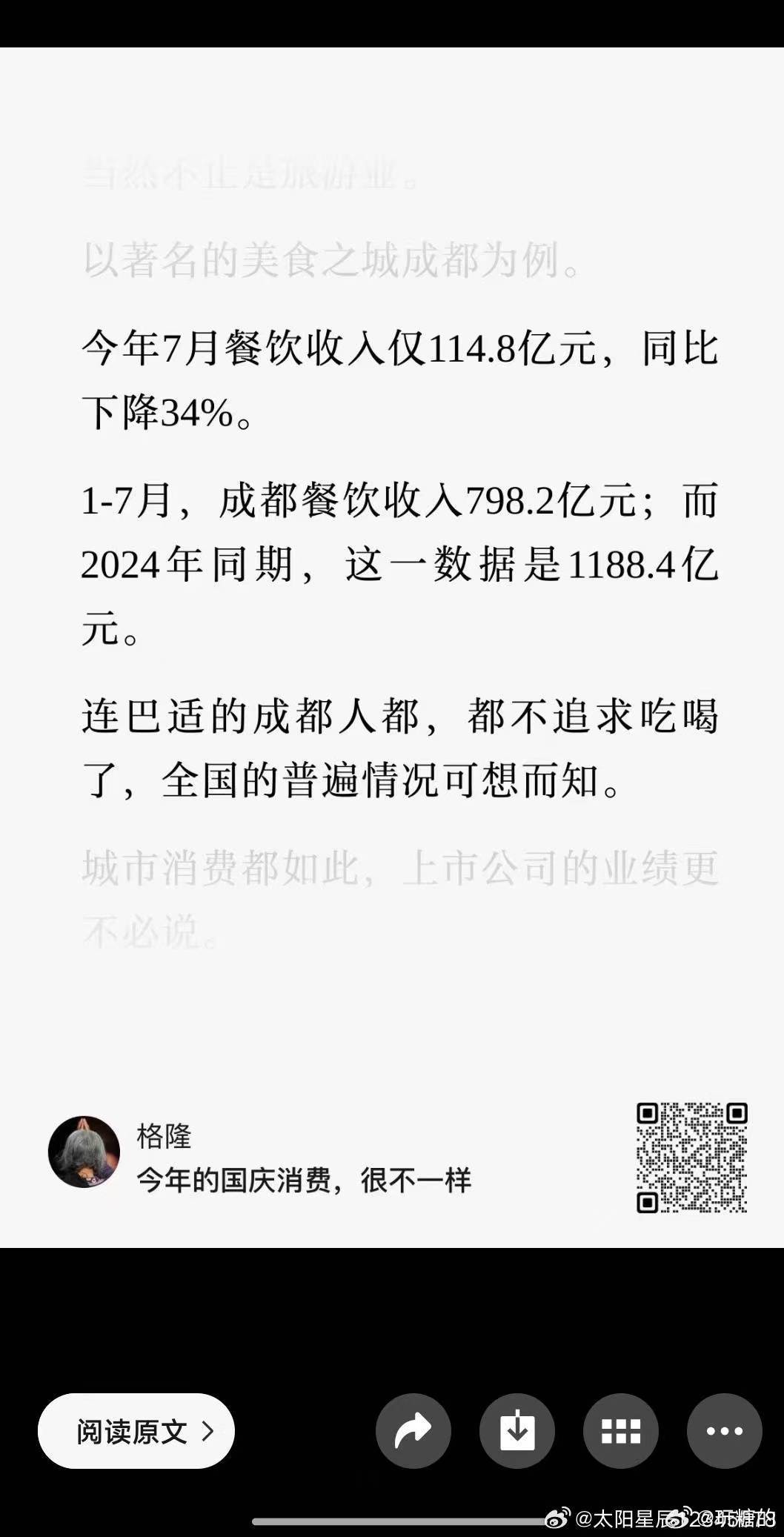The height and width of the screenshot is (1537, 784).
Task: Open the grid view icon
Action: [620, 1431]
